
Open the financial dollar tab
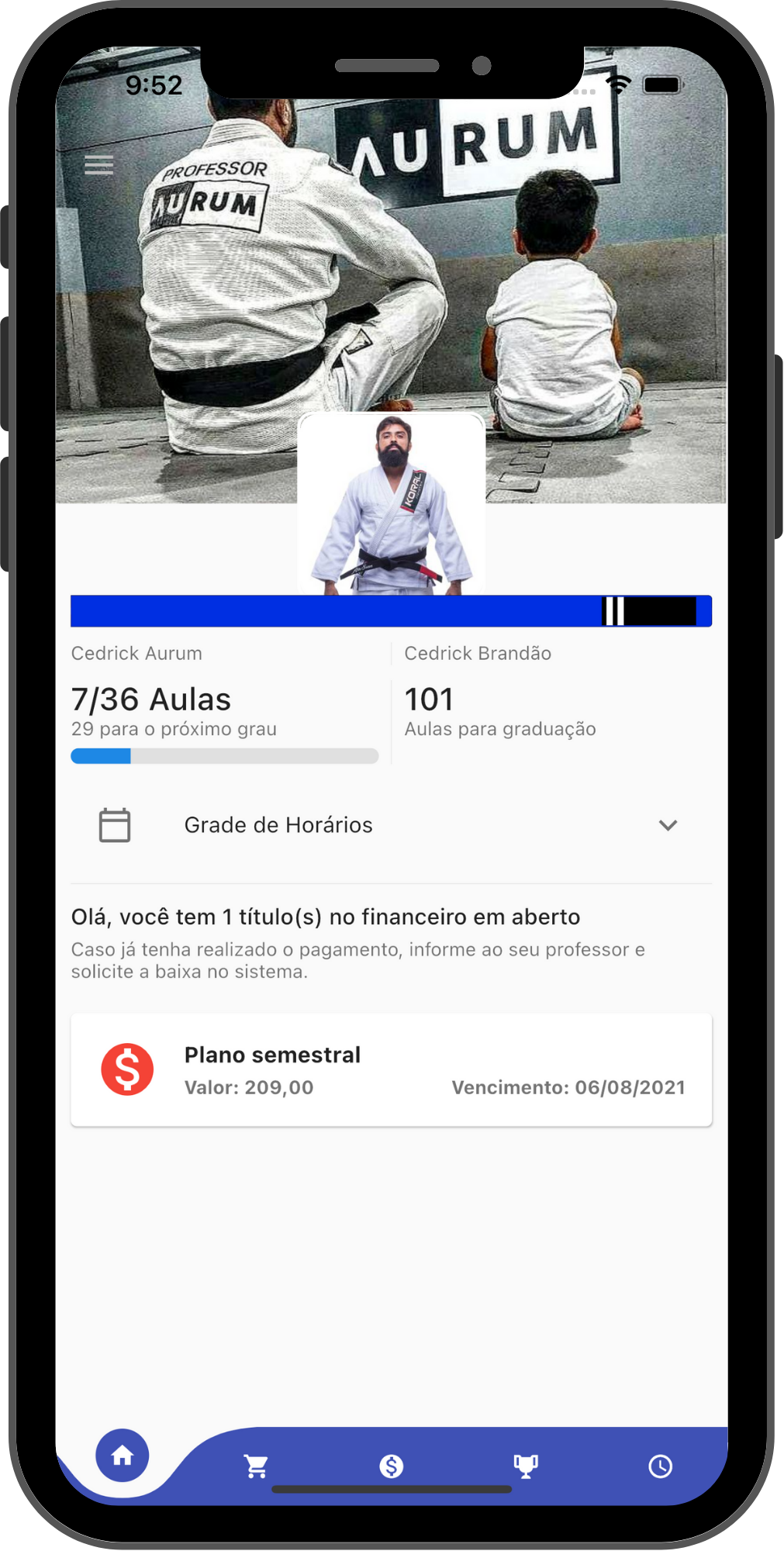391,1466
